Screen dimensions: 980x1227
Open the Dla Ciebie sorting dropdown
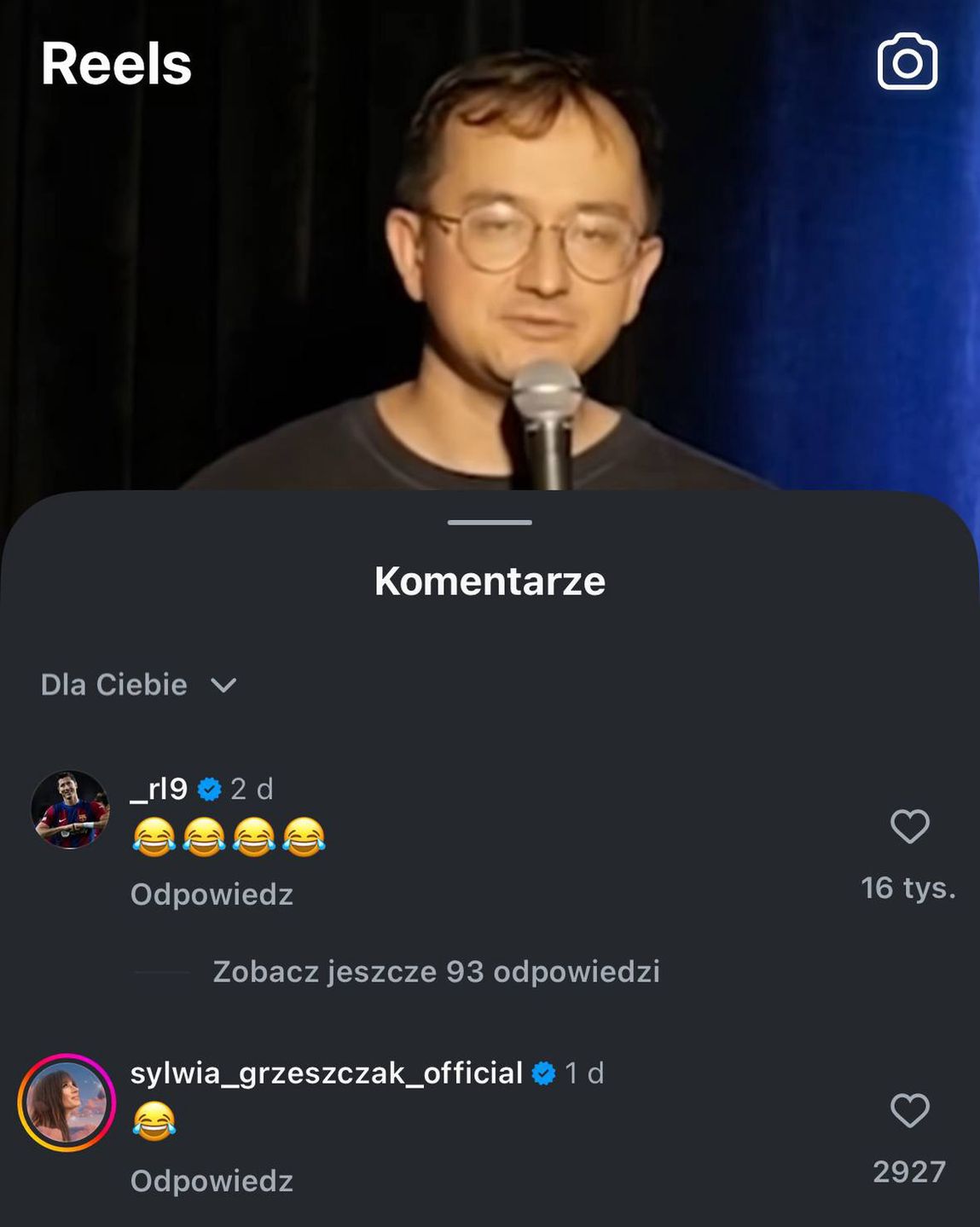coord(139,685)
